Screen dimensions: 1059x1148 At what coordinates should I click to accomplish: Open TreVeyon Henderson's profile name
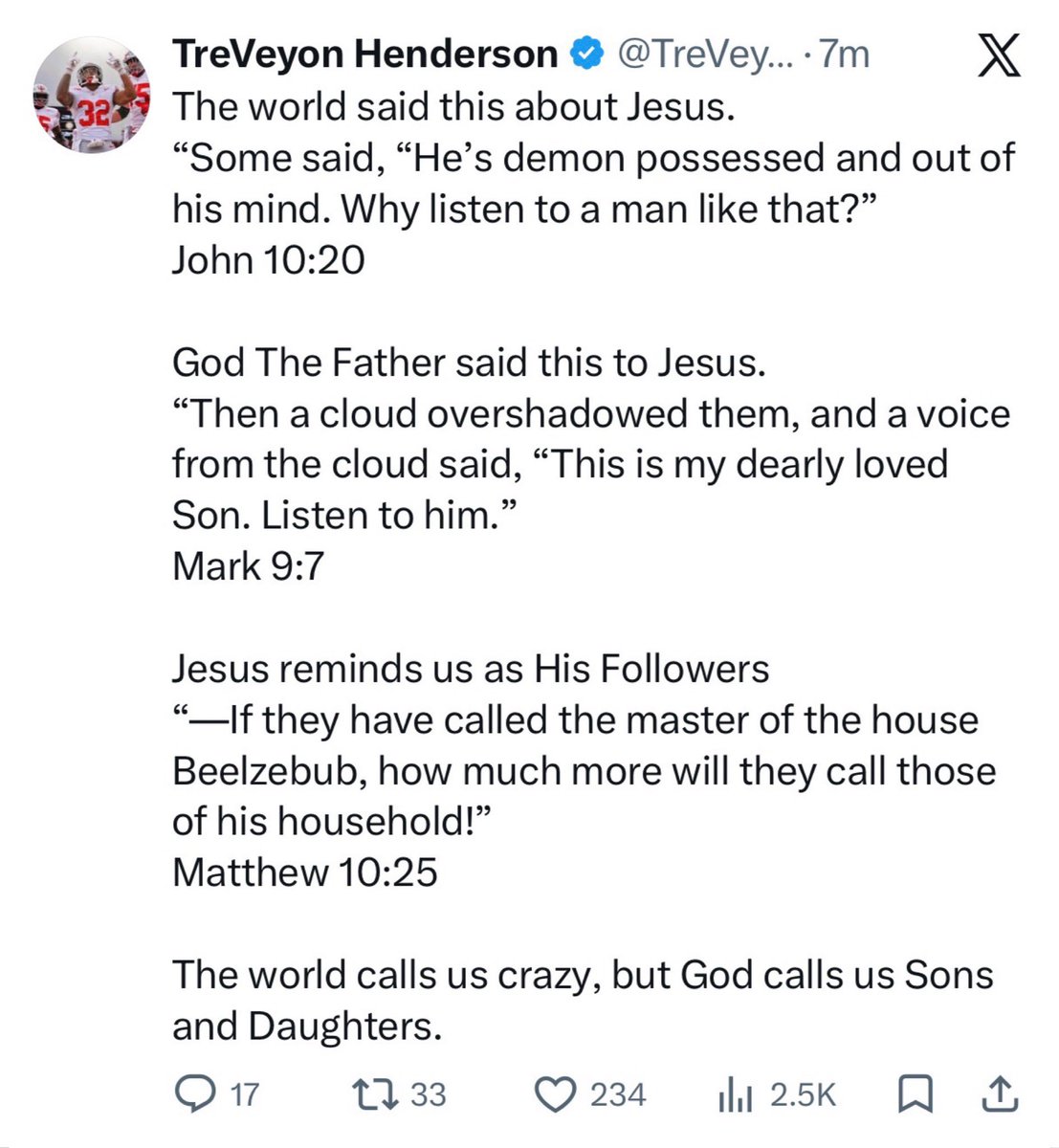364,55
